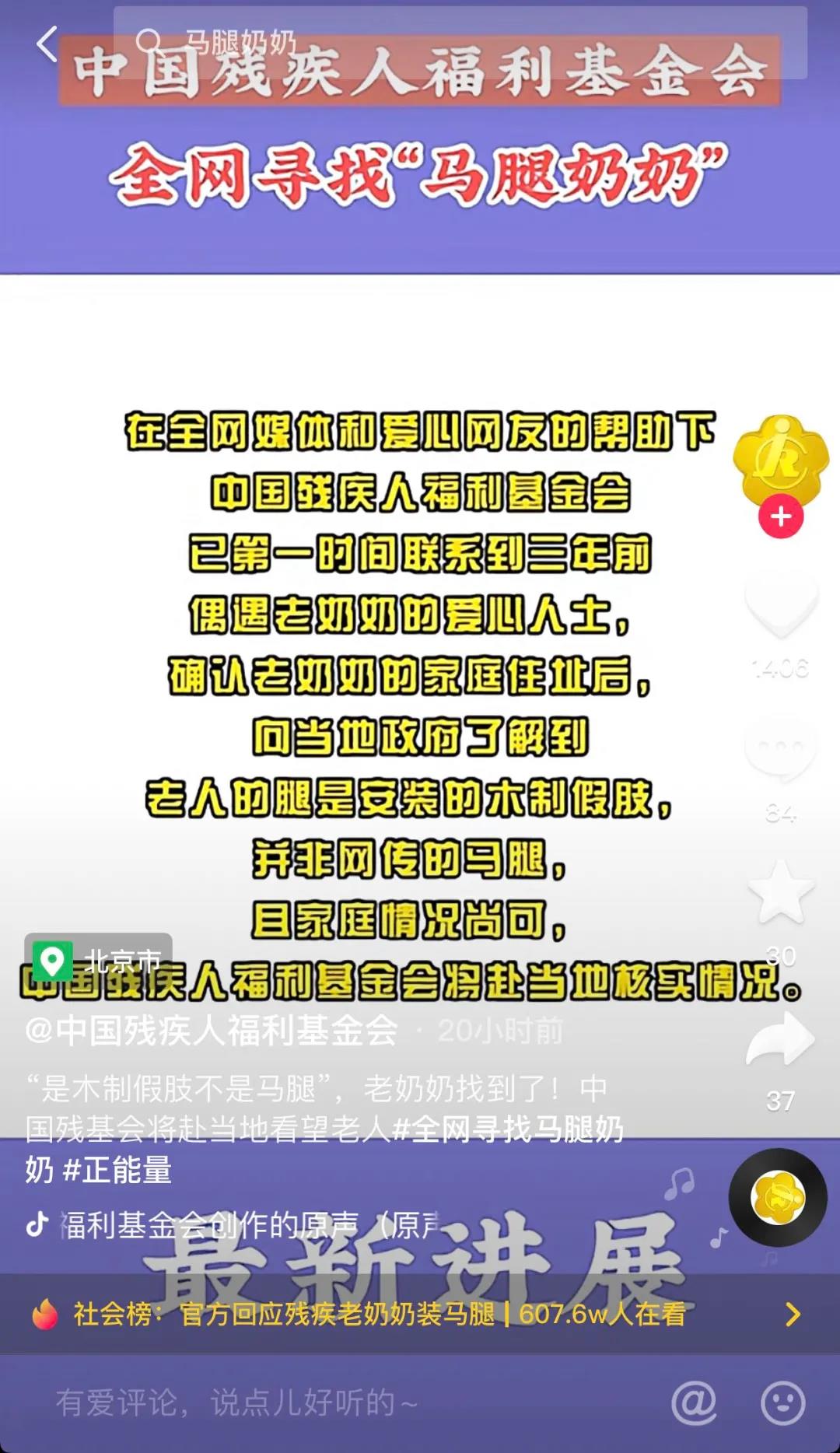This screenshot has height=1453, width=840.
Task: Open the spinning music disc
Action: 778,1198
